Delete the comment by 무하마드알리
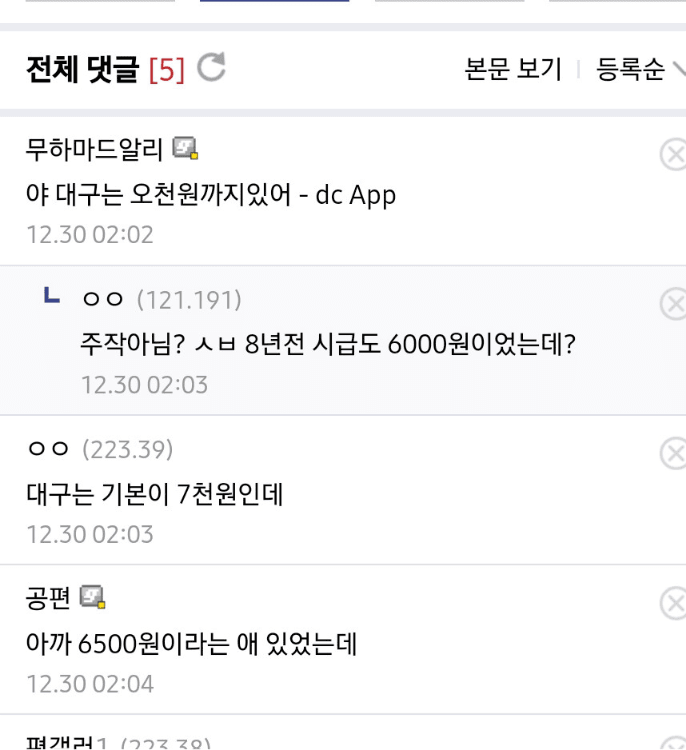The image size is (686, 750). [x=674, y=154]
